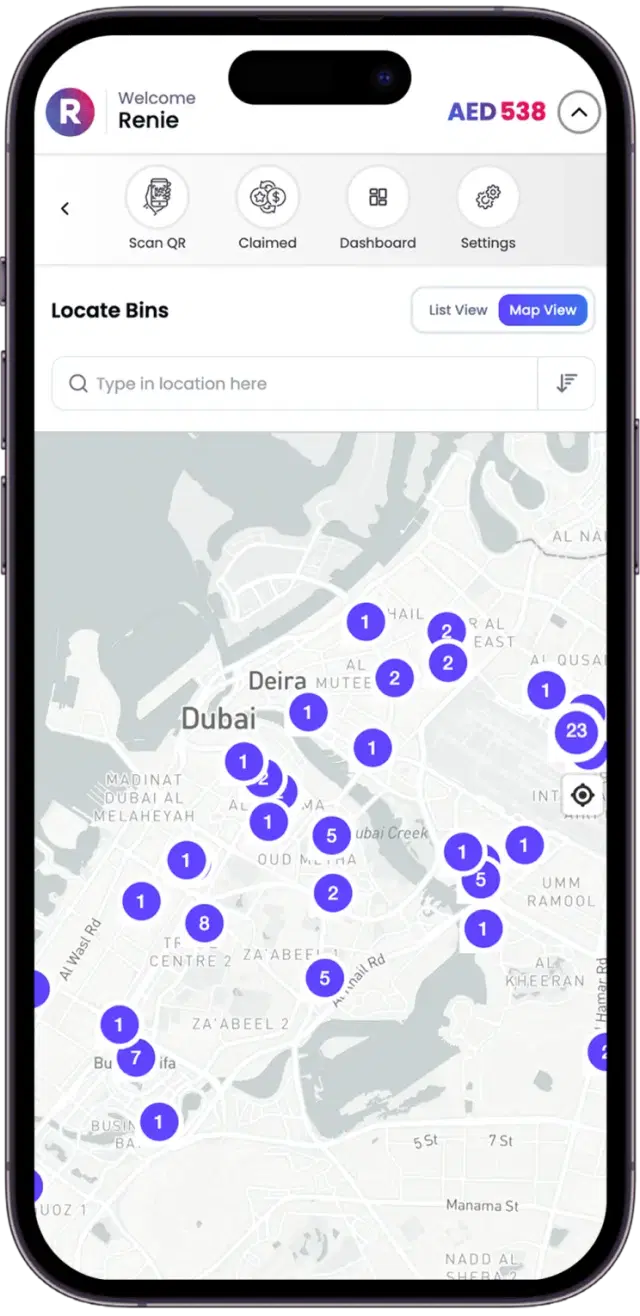The image size is (640, 1316).
Task: Open the Dashboard shortcut
Action: coord(377,198)
